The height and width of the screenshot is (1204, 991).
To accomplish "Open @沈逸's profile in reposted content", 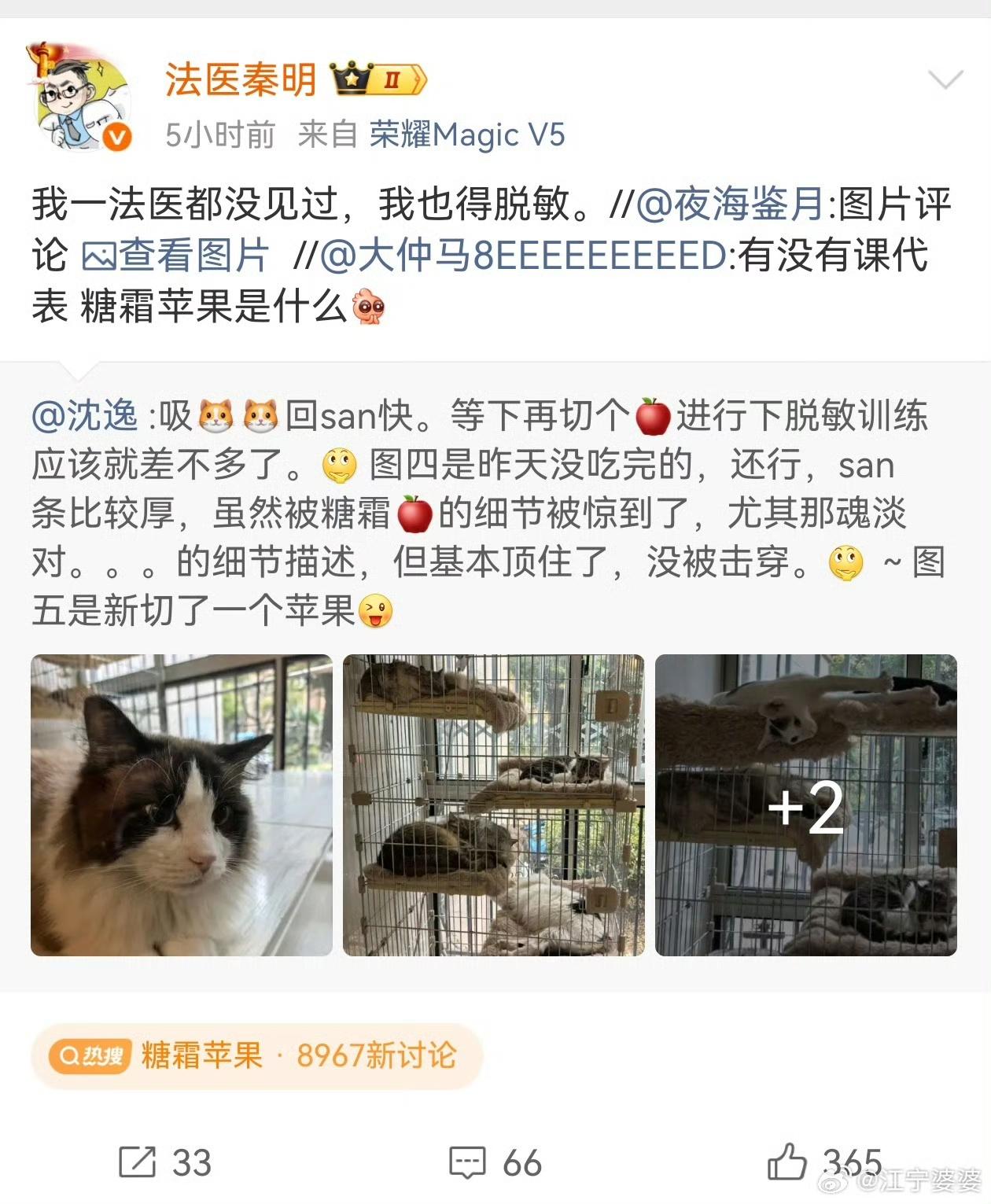I will (x=85, y=416).
